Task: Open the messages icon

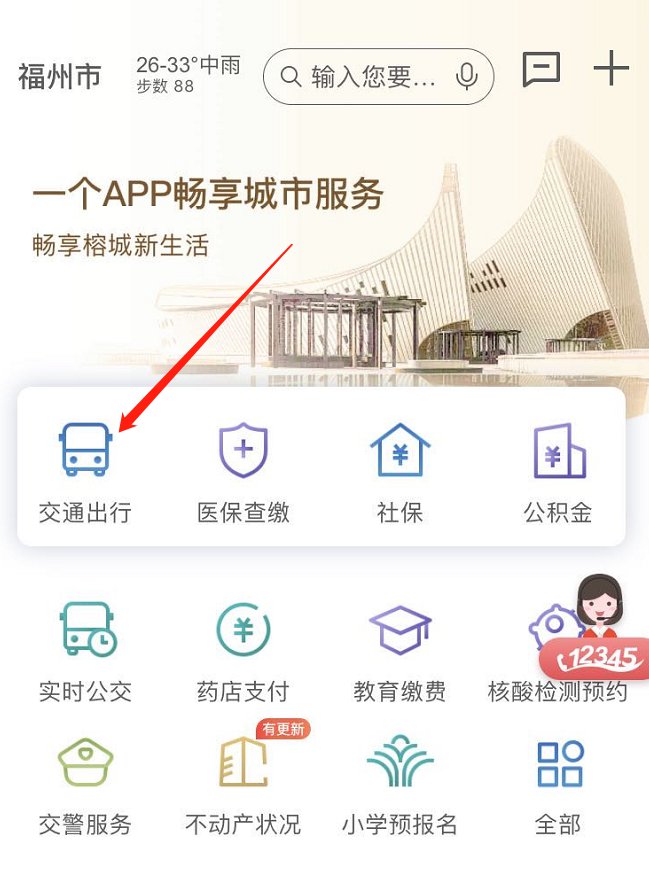Action: 541,70
